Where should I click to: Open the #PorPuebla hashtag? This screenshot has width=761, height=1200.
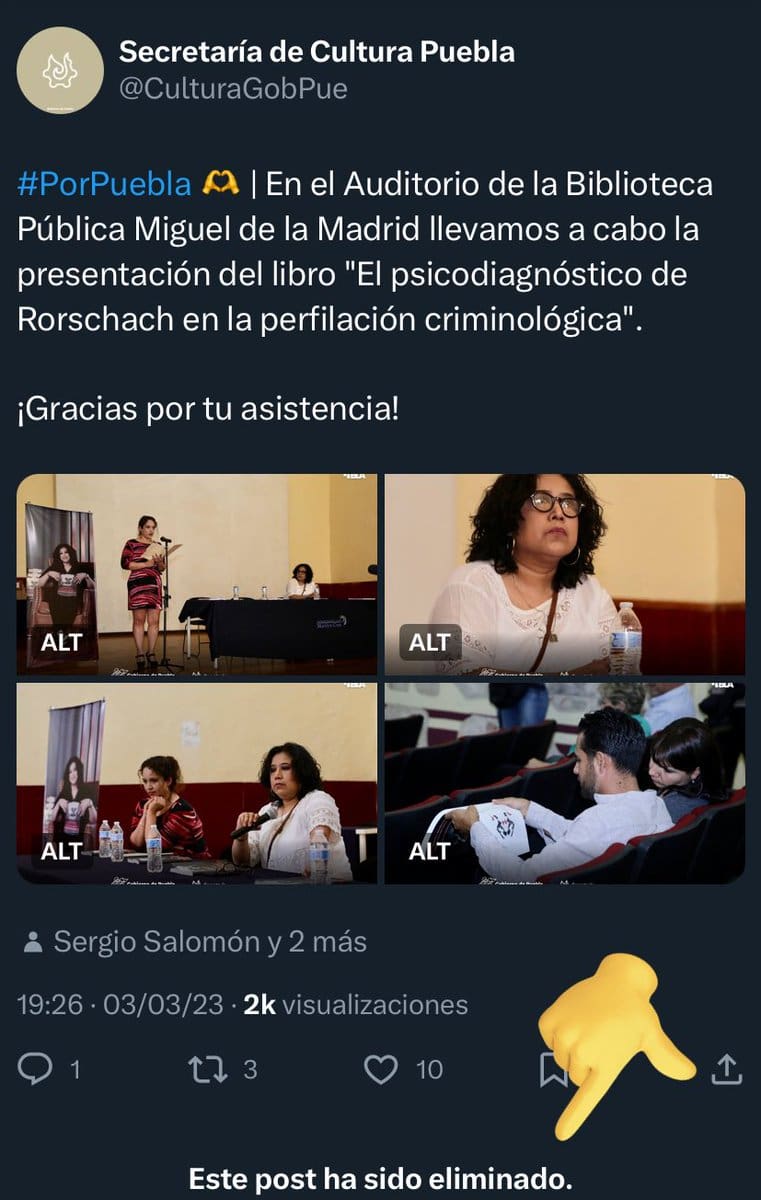click(x=104, y=184)
